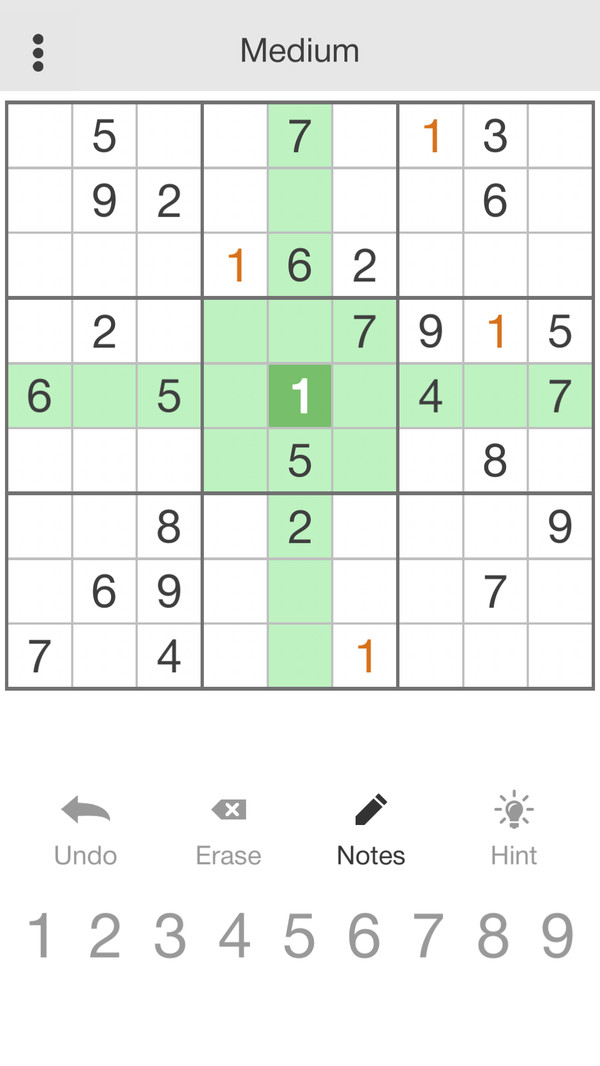Select number 8 on the pad
The width and height of the screenshot is (600, 1066).
tap(493, 937)
